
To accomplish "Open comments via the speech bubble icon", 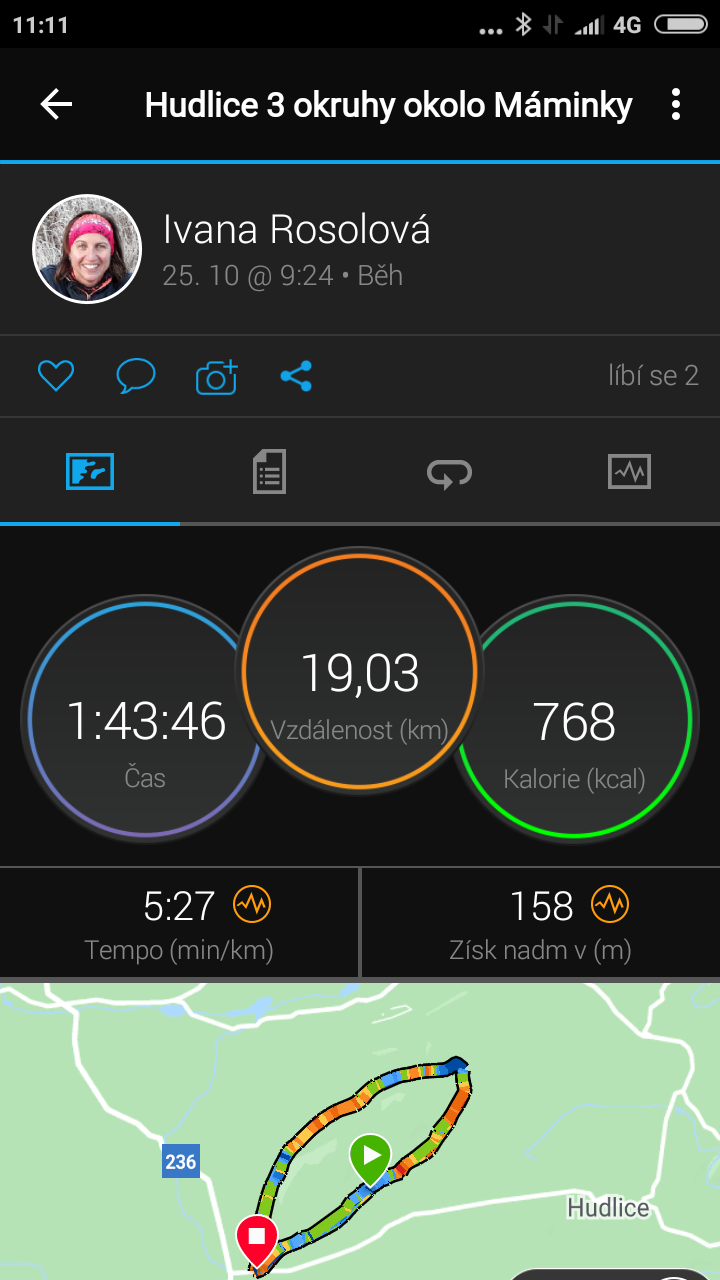I will pyautogui.click(x=136, y=376).
